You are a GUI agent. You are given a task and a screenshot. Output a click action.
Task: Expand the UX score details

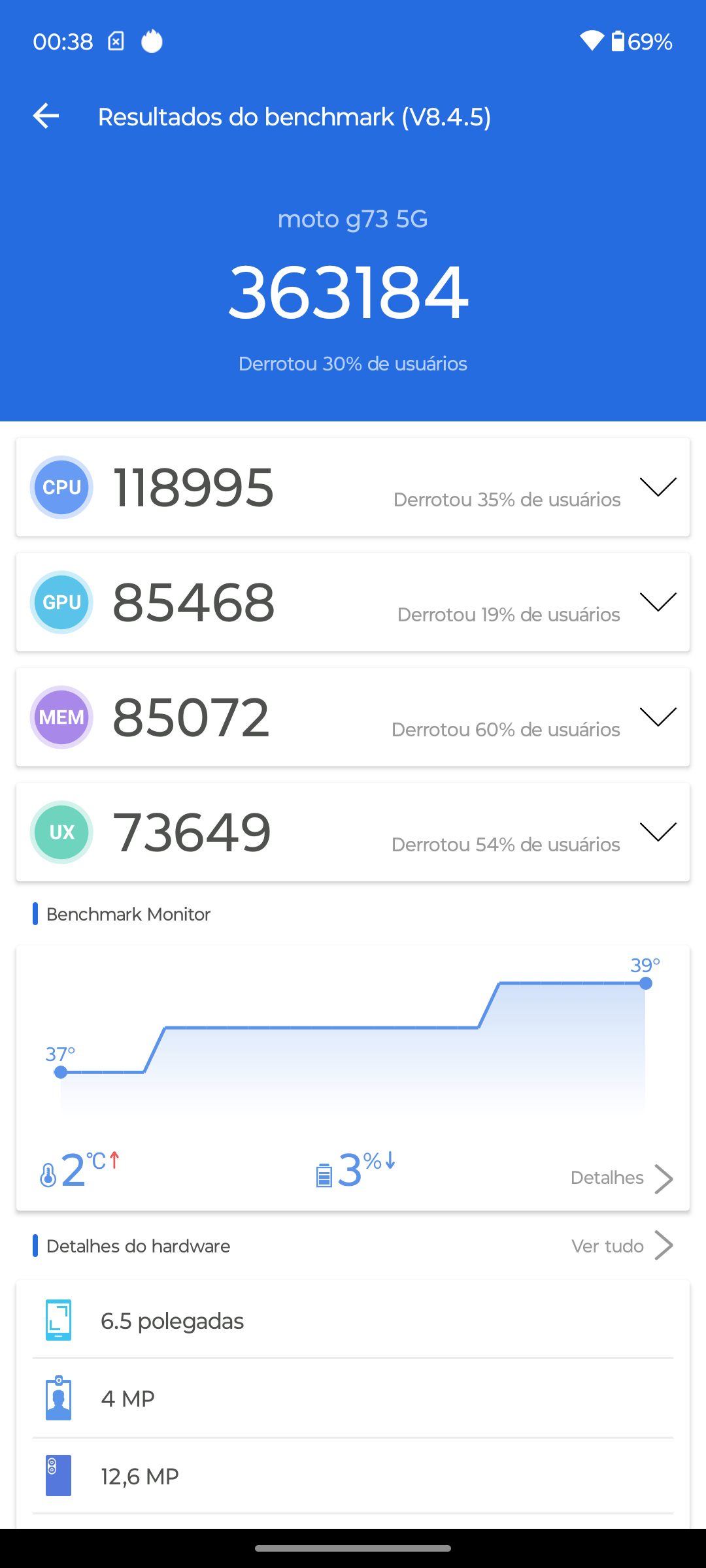click(658, 832)
